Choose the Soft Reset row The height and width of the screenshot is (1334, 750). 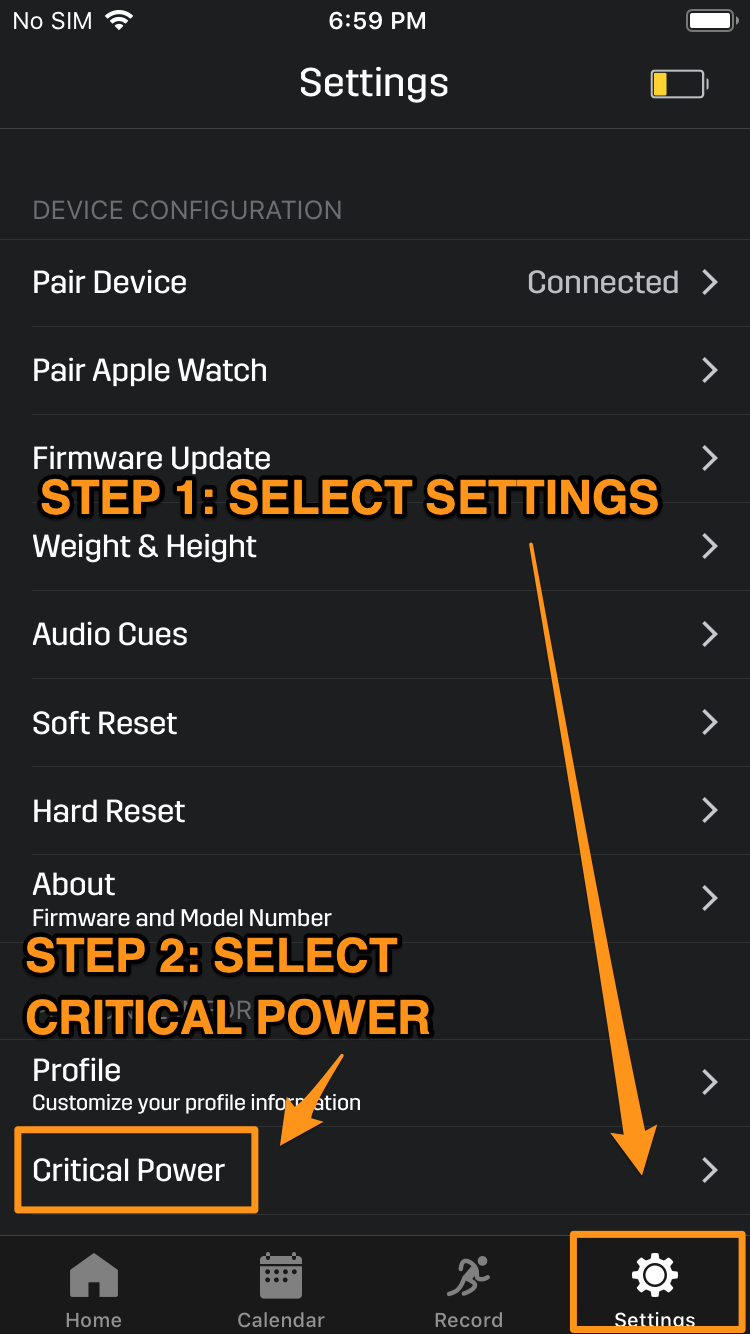[x=375, y=723]
